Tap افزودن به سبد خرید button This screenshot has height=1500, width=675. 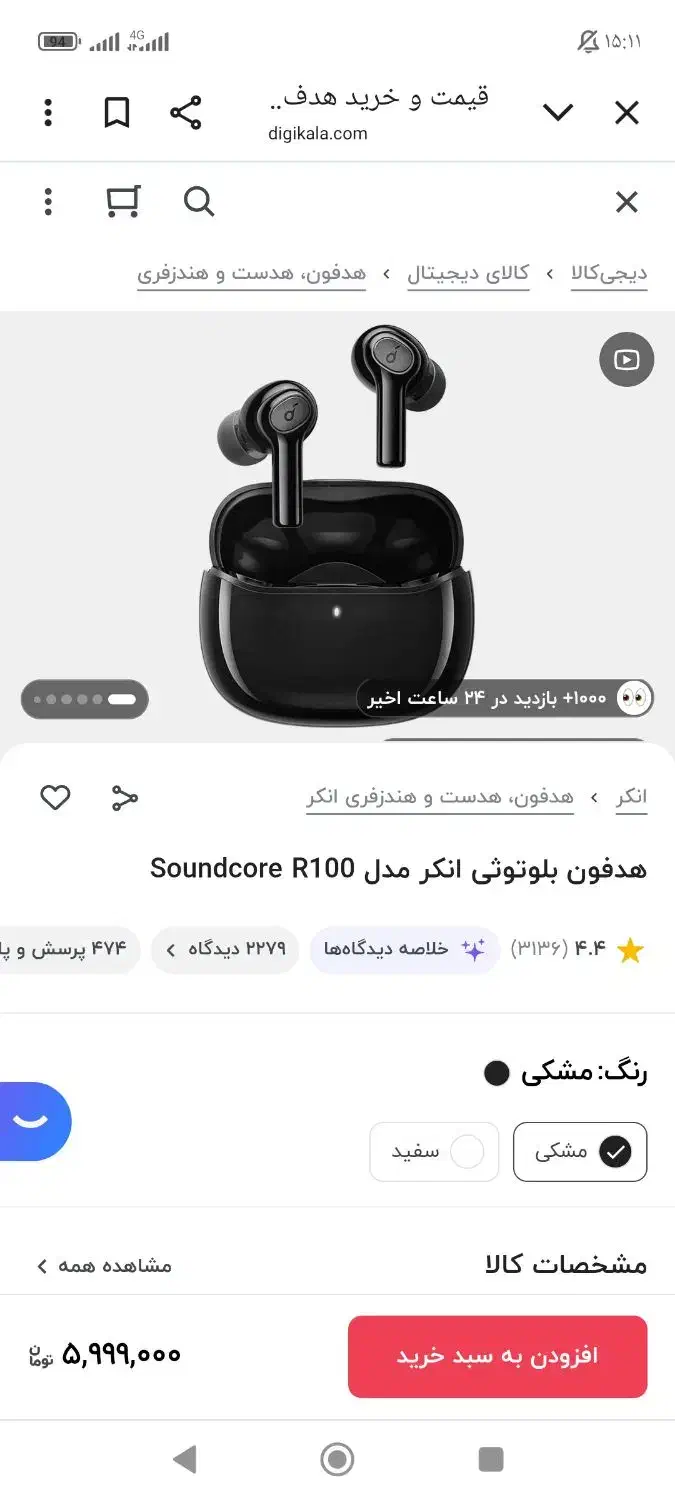point(497,1356)
